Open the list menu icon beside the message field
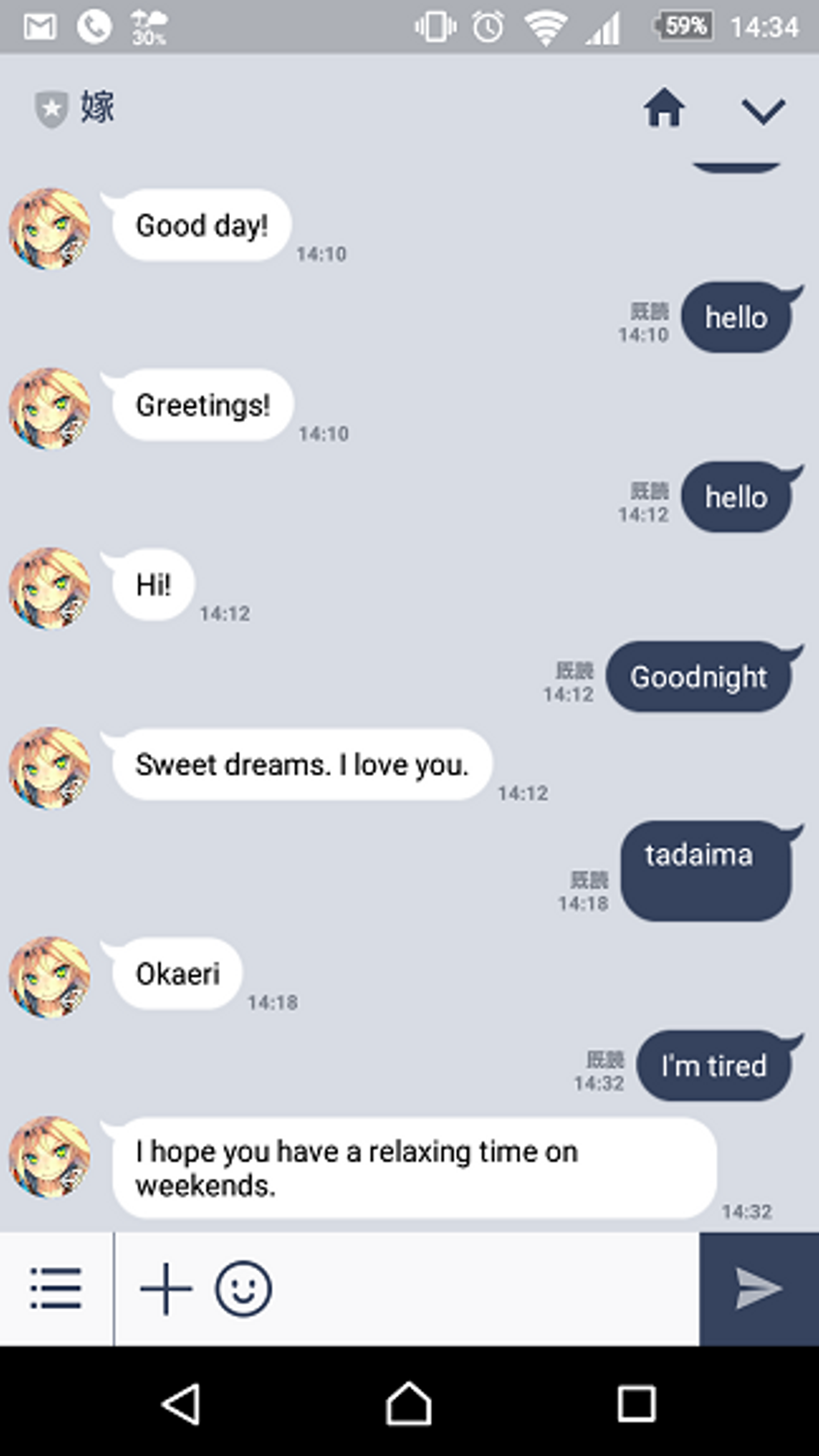Image resolution: width=819 pixels, height=1456 pixels. pyautogui.click(x=56, y=1288)
